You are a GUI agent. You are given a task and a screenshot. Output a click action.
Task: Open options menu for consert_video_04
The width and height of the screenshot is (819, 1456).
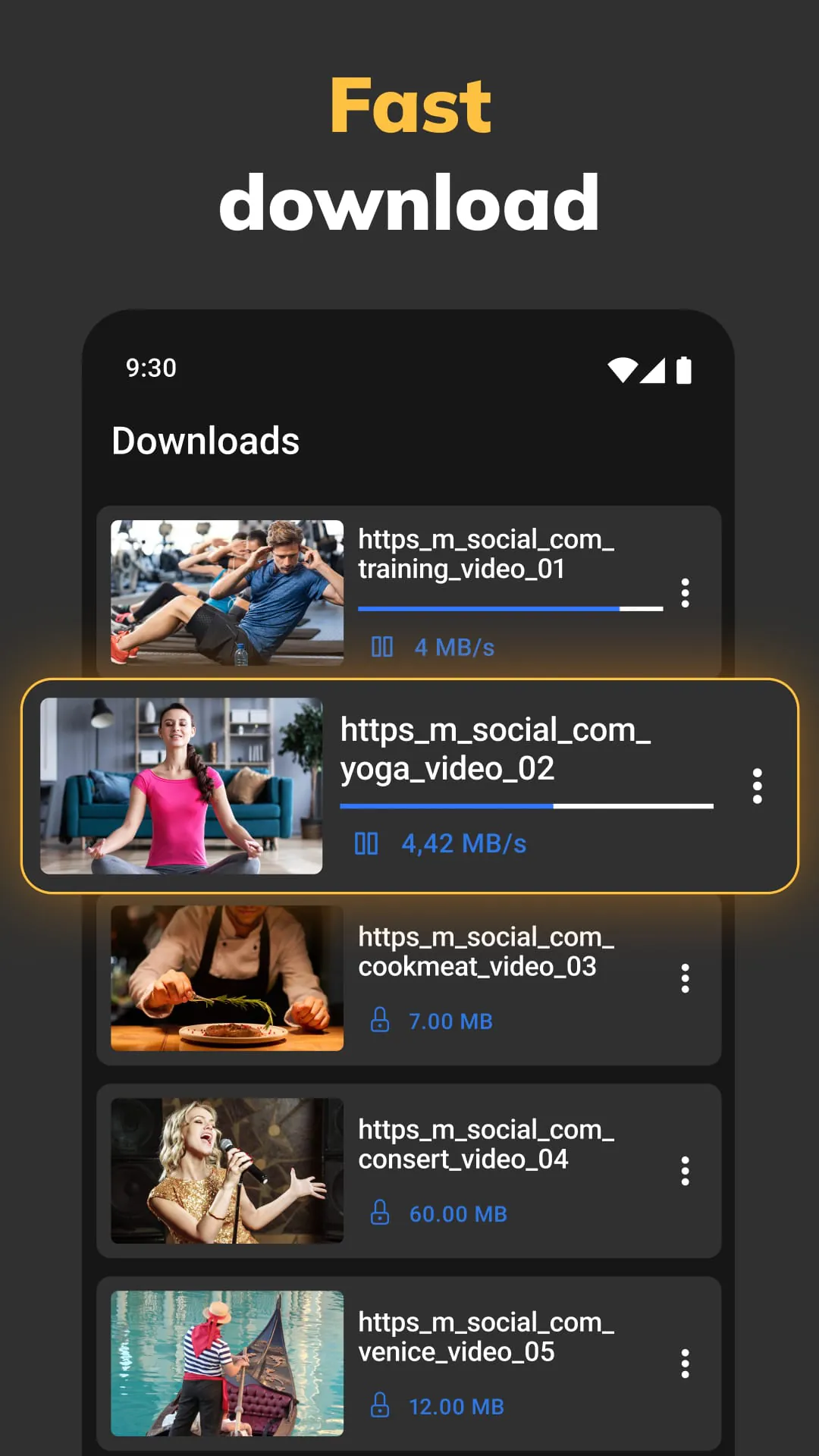(x=685, y=1172)
